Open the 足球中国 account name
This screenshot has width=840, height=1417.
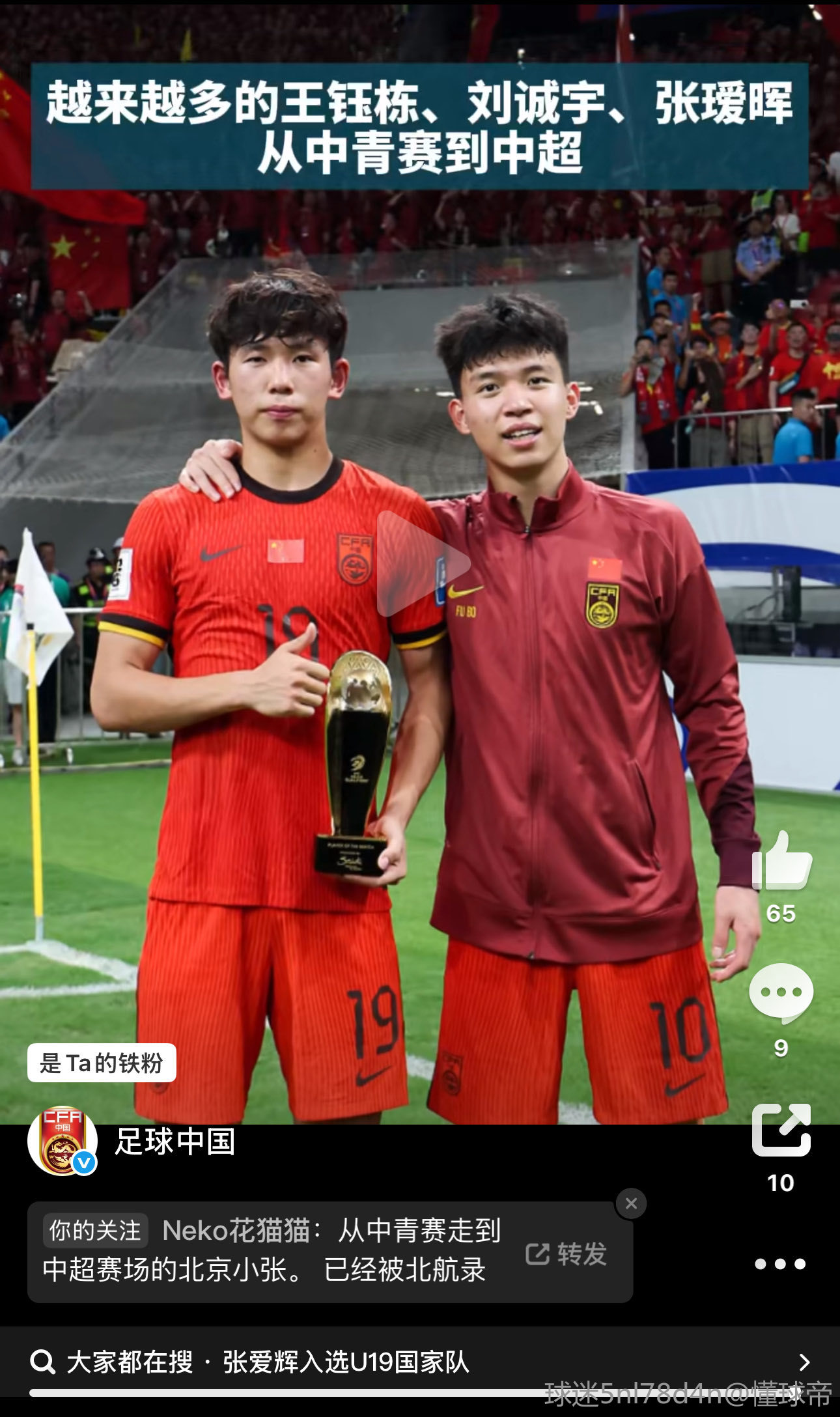pos(175,1142)
